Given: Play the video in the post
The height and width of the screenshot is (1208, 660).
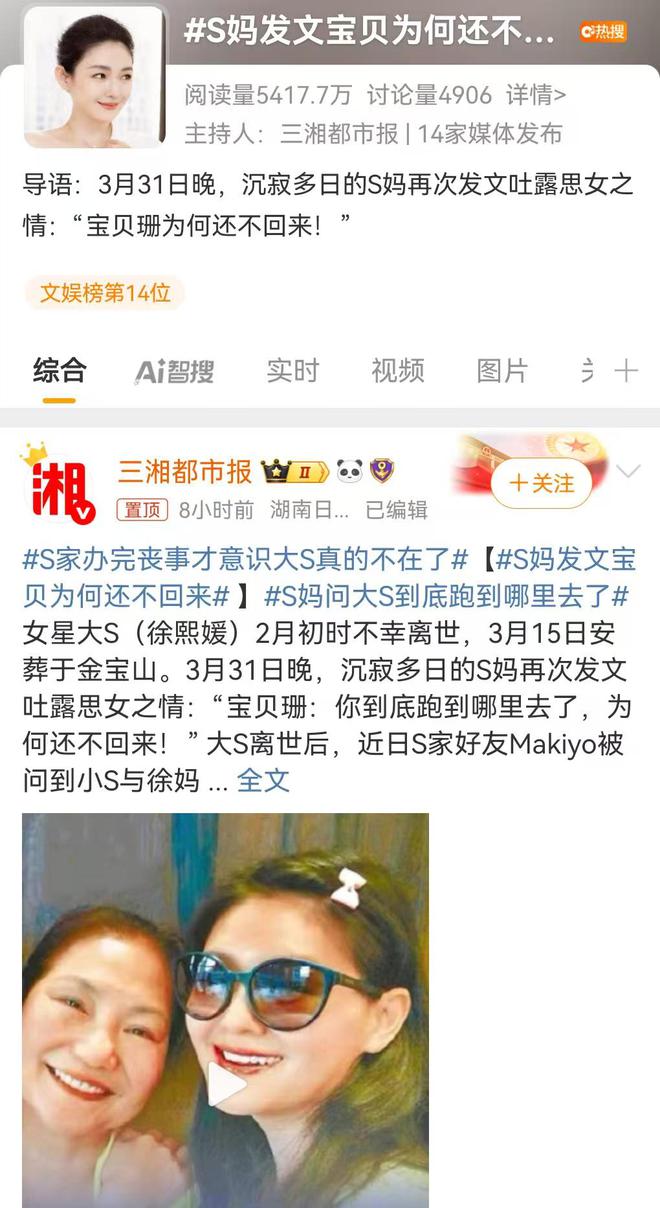Looking at the screenshot, I should (226, 1085).
